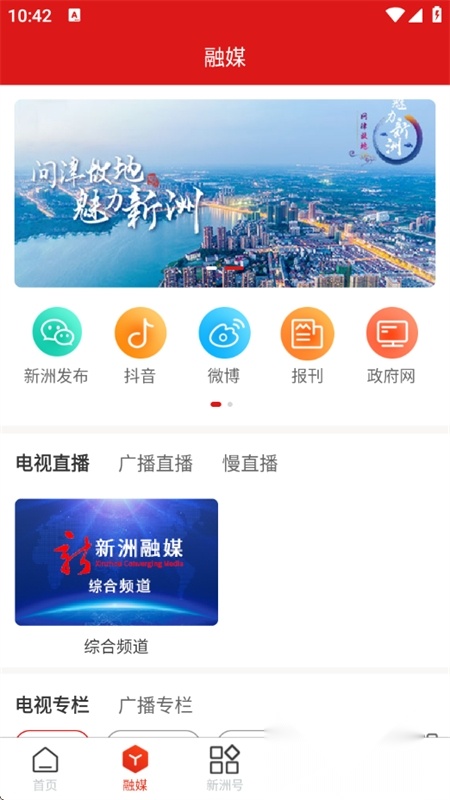Open the 报刊 shortcut
This screenshot has height=800, width=450.
click(307, 345)
